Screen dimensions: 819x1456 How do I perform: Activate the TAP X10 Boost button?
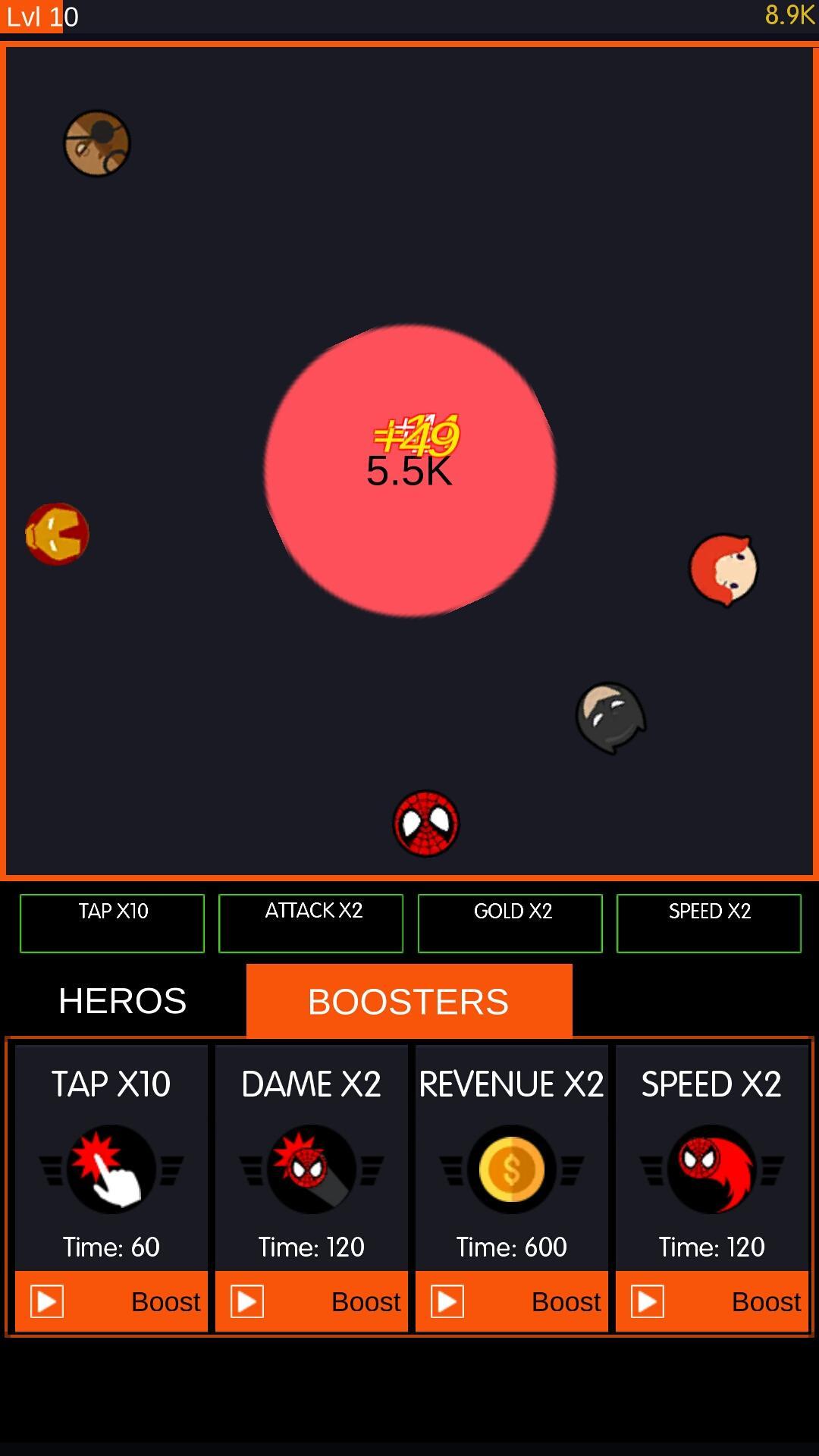click(111, 1301)
